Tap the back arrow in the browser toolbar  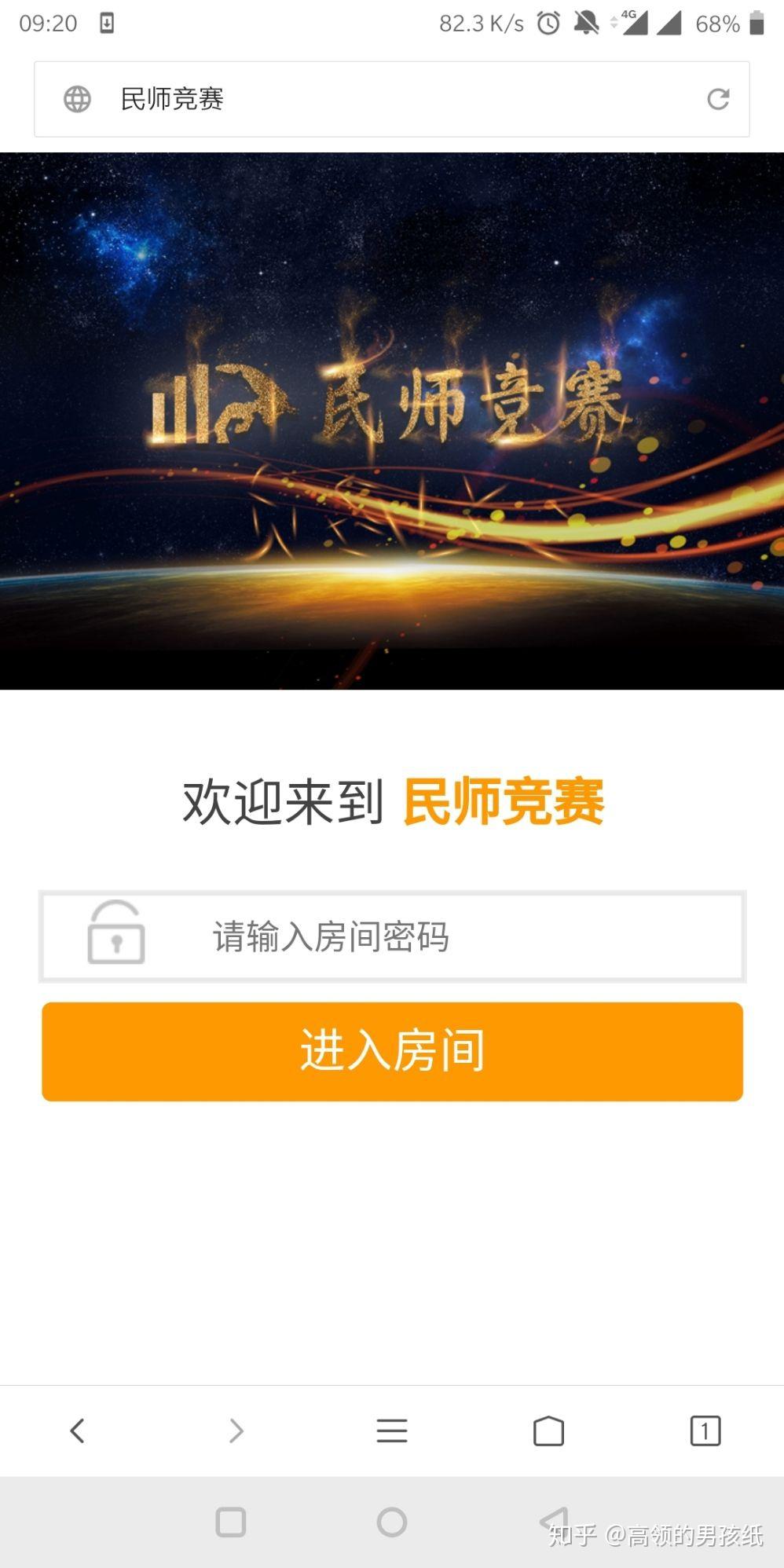(77, 1431)
